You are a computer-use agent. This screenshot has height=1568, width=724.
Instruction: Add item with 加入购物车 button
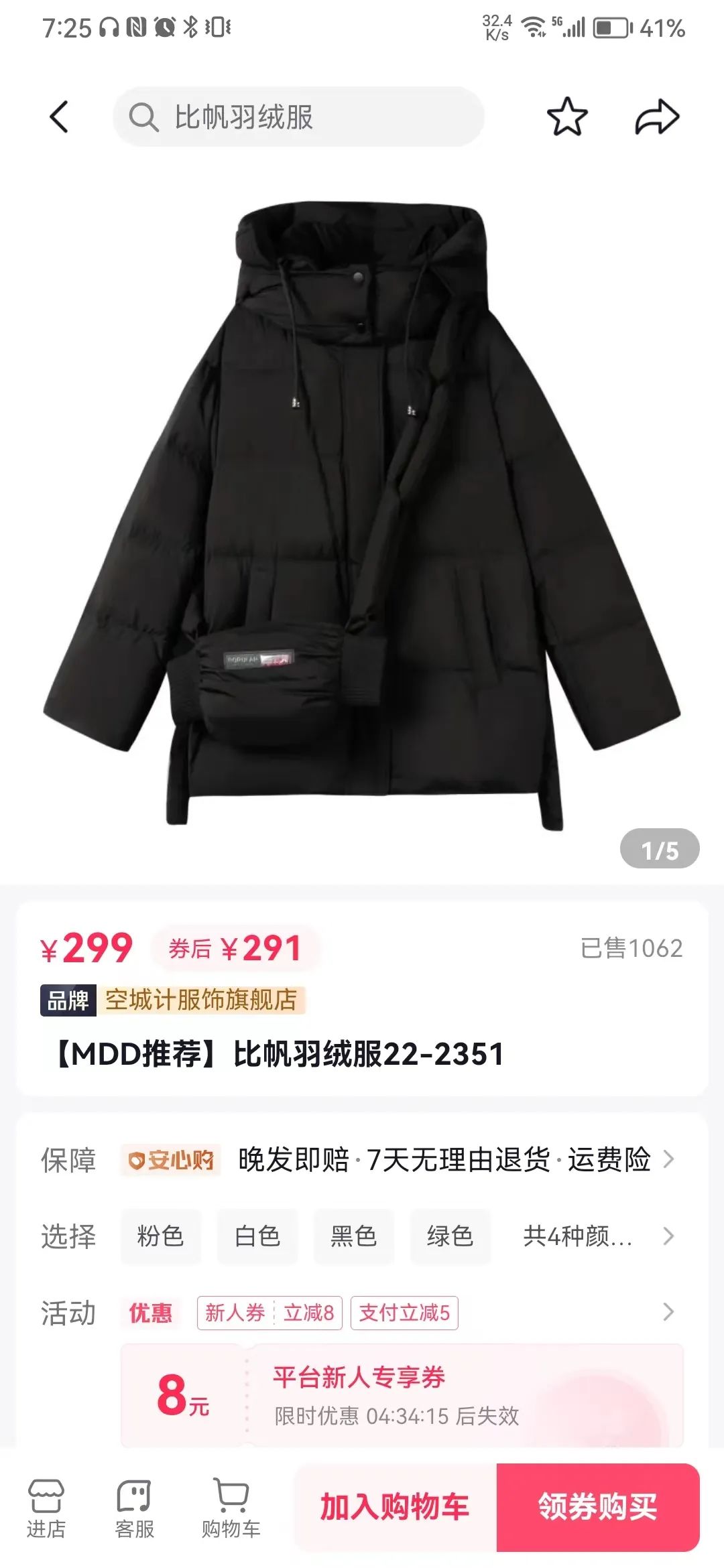[x=395, y=1507]
